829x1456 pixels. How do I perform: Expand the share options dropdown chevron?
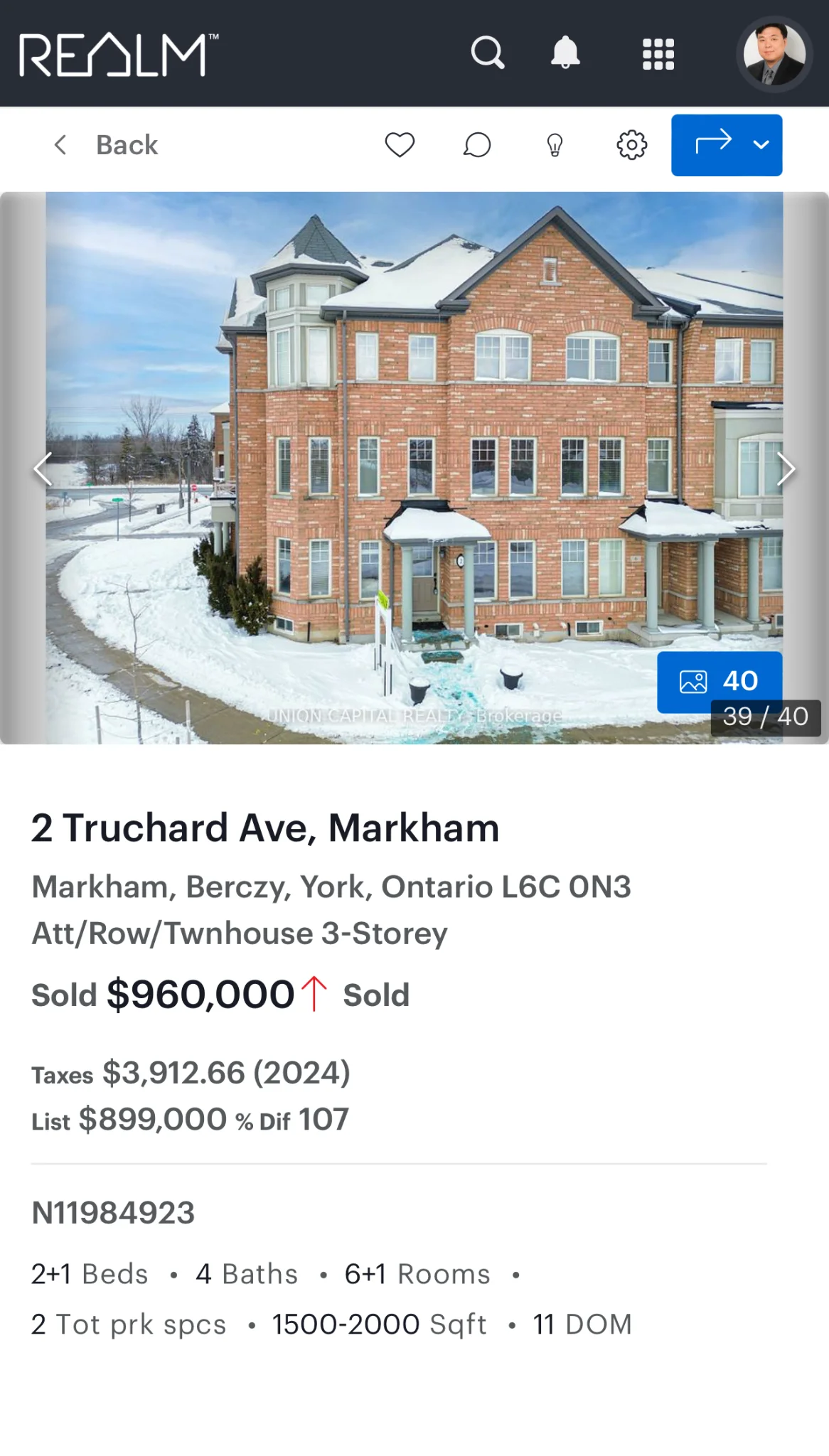pos(761,145)
